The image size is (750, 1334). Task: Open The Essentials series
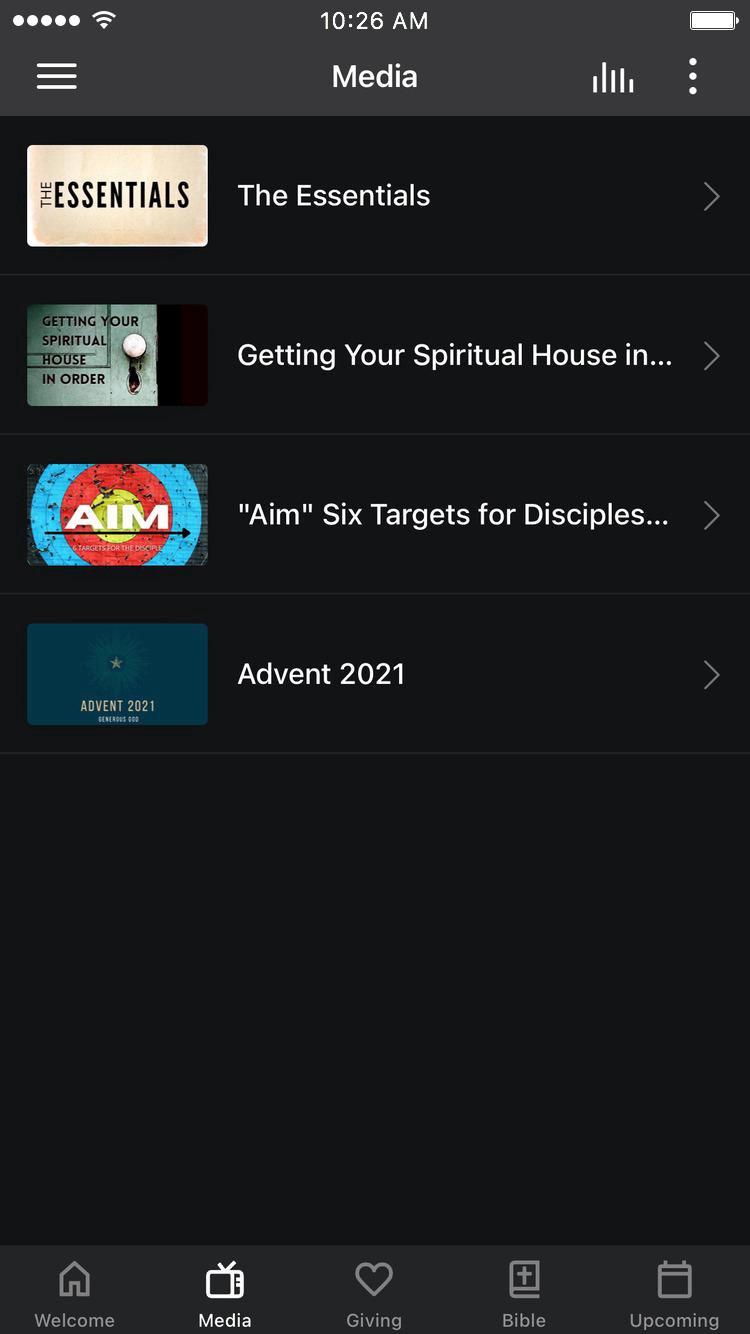click(374, 196)
